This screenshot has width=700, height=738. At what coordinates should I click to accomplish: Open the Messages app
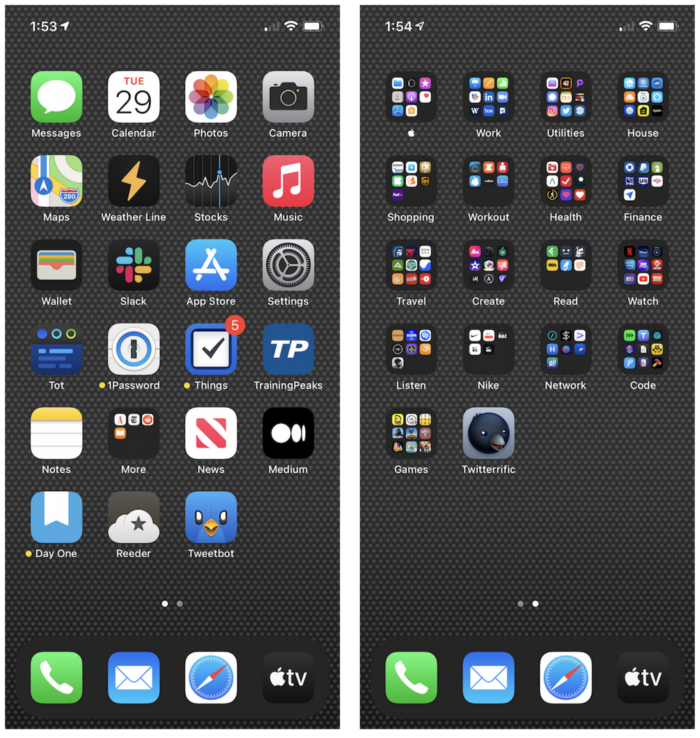coord(56,97)
